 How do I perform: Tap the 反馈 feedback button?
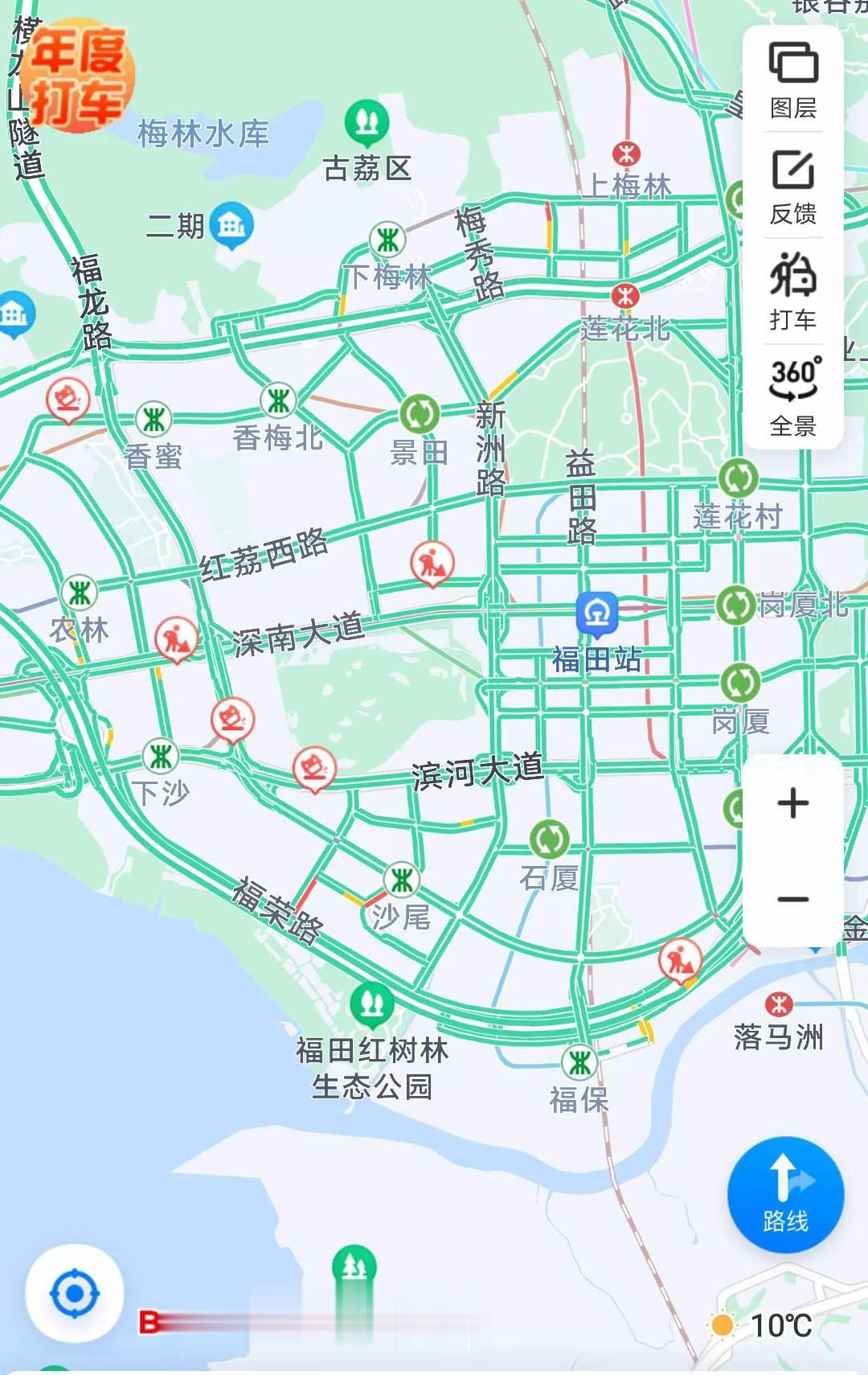click(793, 187)
